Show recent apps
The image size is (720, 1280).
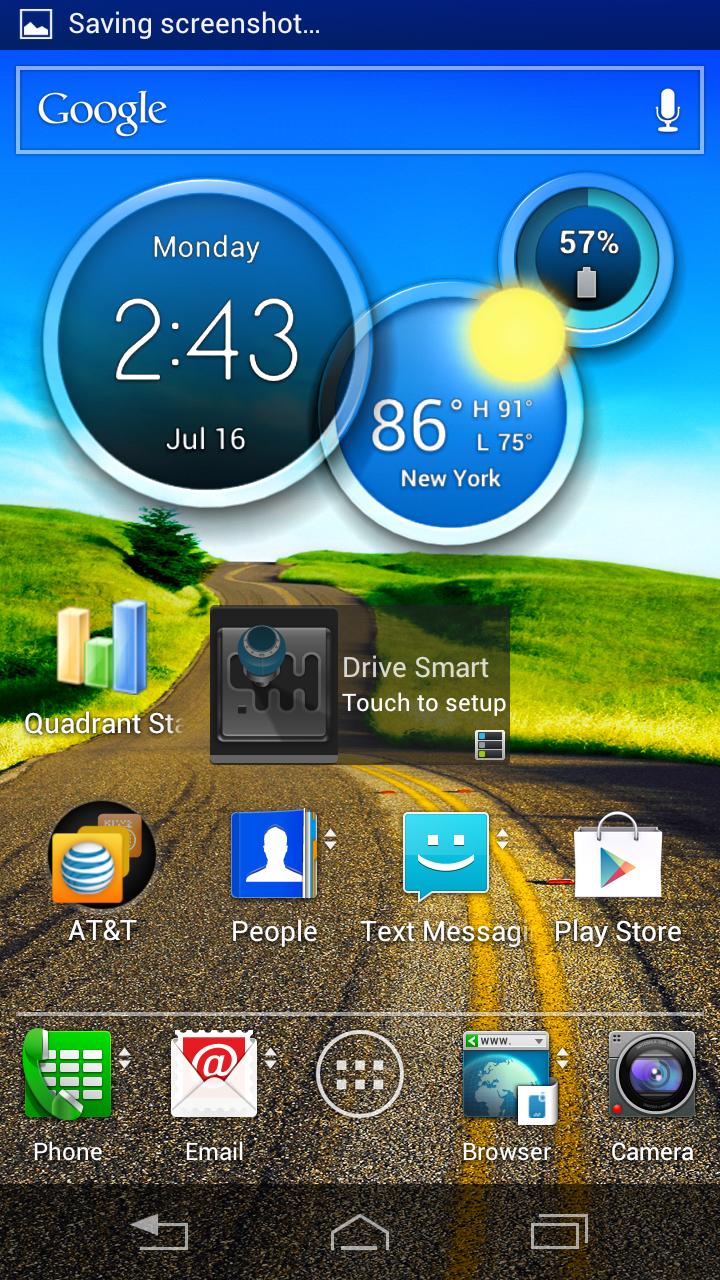[x=559, y=1232]
